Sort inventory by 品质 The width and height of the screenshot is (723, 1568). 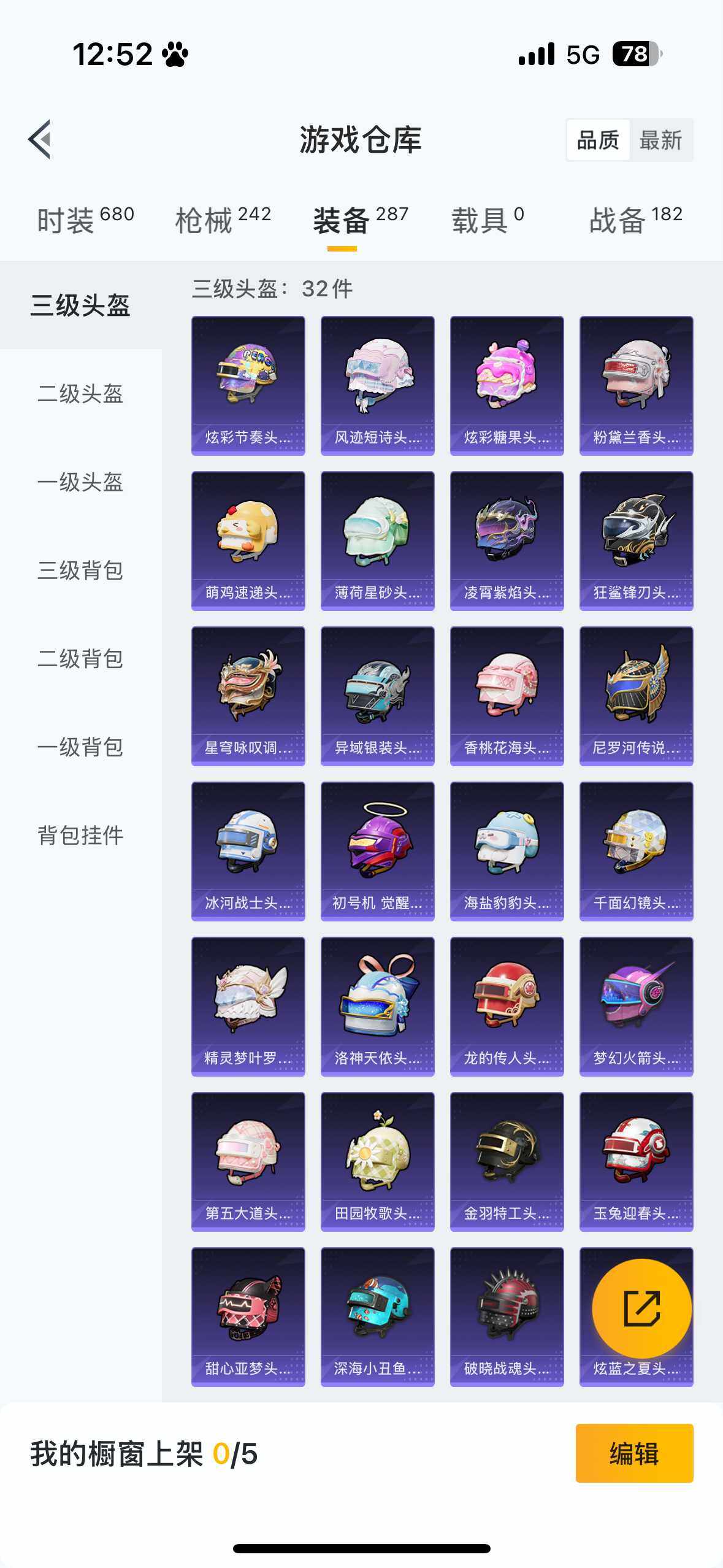(599, 140)
